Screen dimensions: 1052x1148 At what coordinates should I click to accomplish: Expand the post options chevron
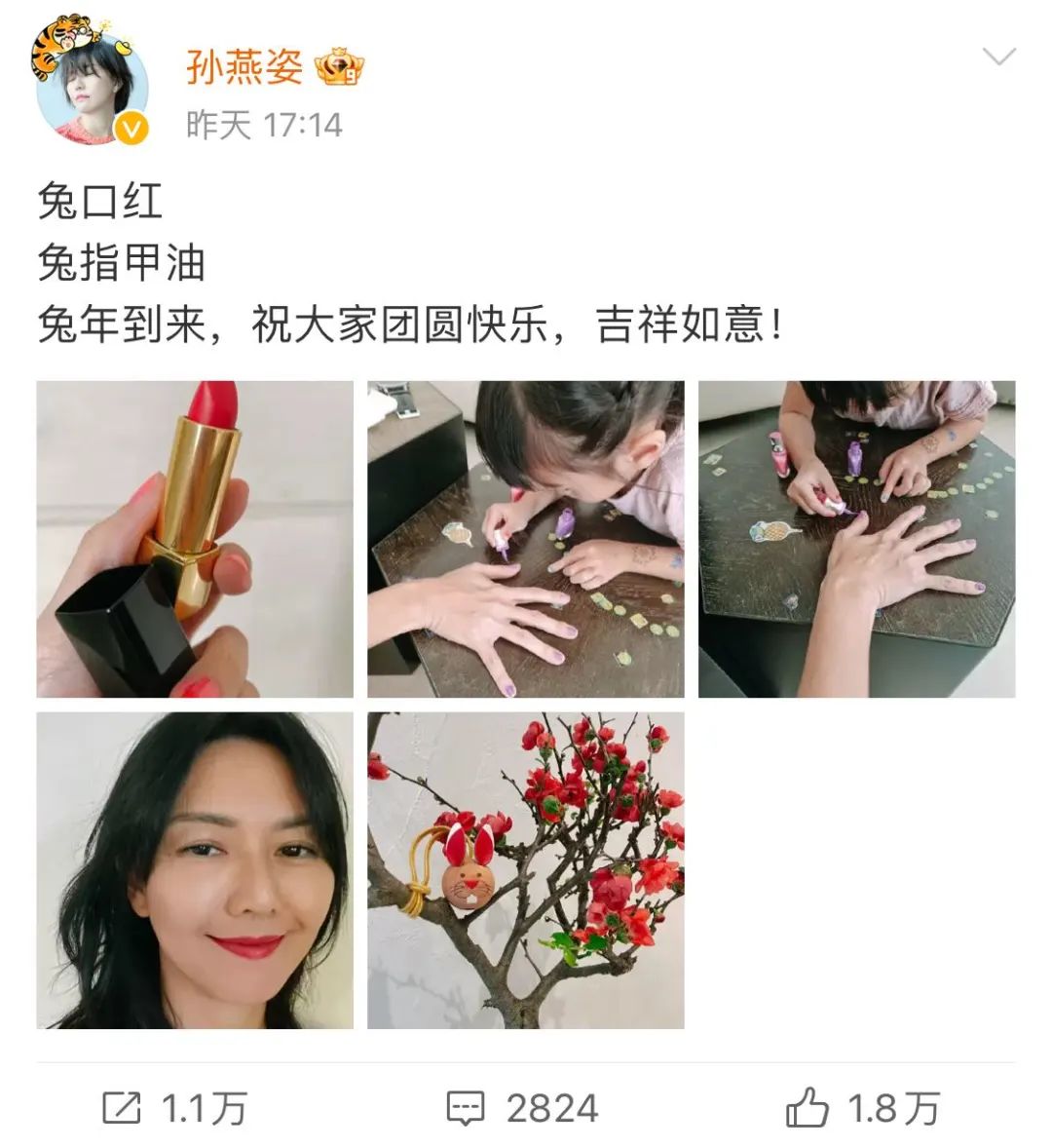[998, 57]
